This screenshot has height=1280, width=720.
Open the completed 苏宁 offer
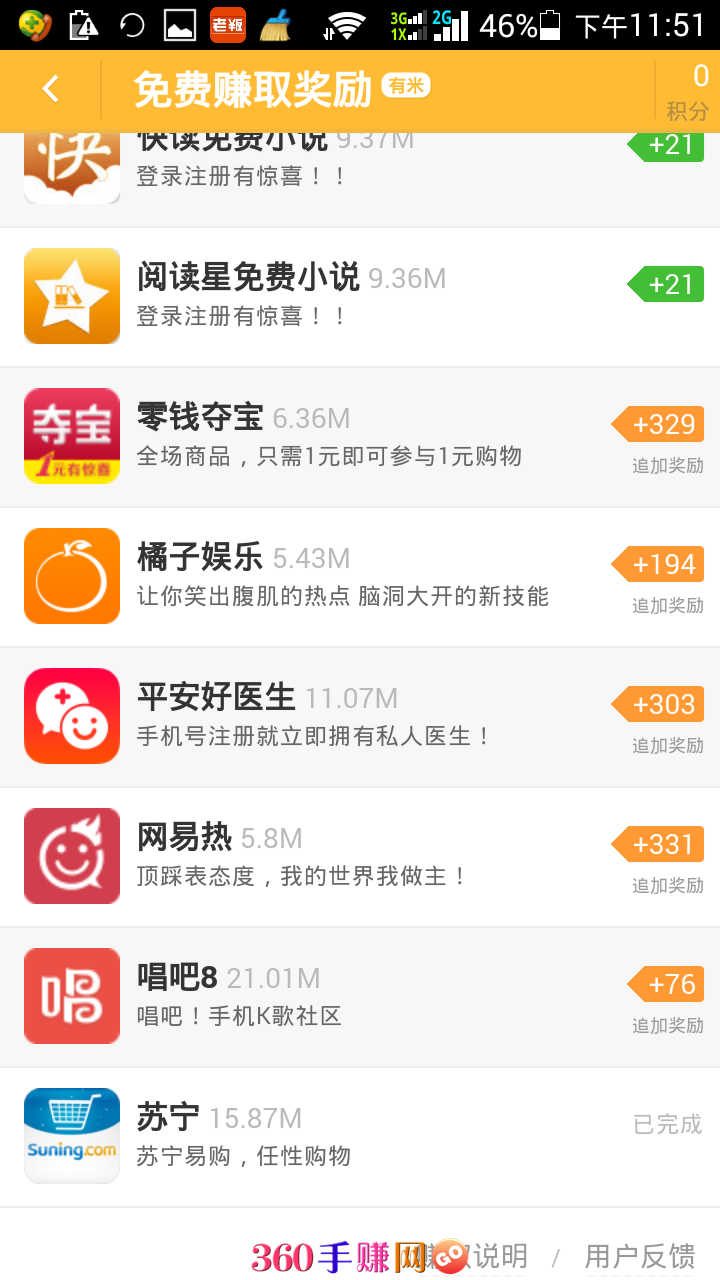tap(360, 1137)
